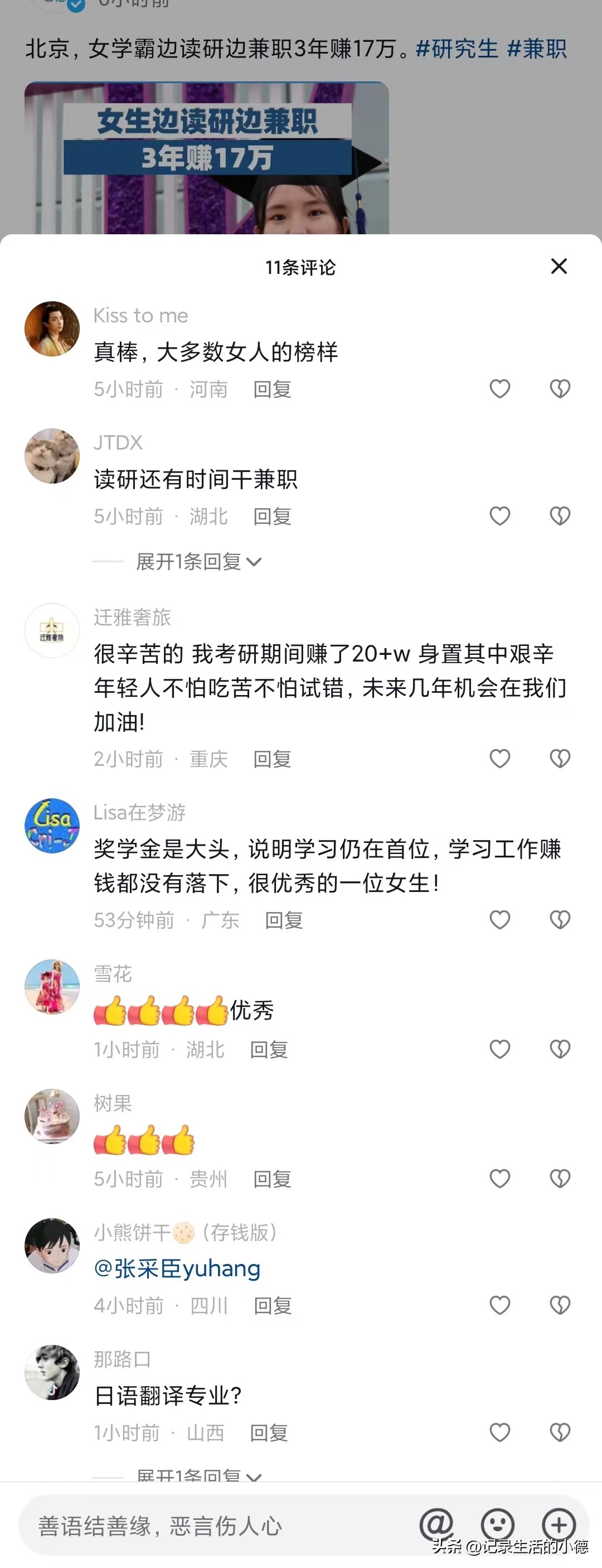Like Lisa在梦游's comment about scholarships
This screenshot has height=1568, width=602.
(499, 920)
